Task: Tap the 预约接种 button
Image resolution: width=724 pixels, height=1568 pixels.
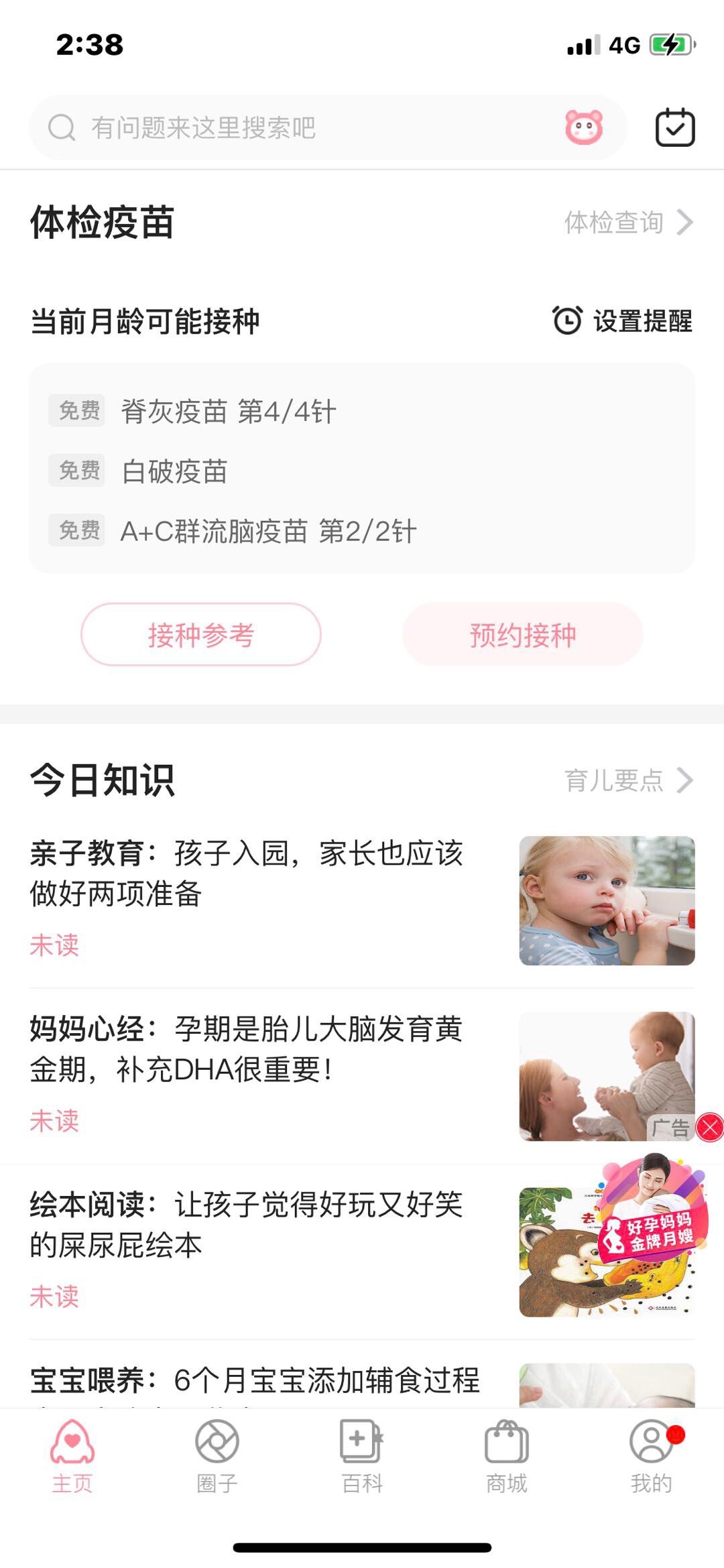Action: (x=523, y=634)
